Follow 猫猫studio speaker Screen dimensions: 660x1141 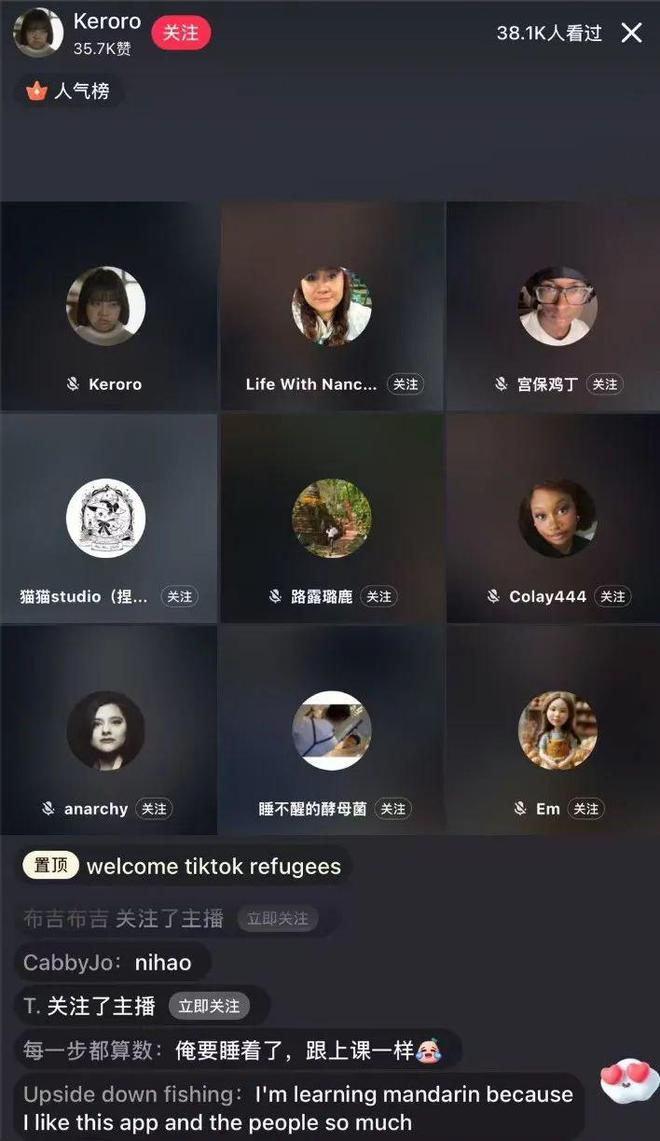[x=179, y=596]
